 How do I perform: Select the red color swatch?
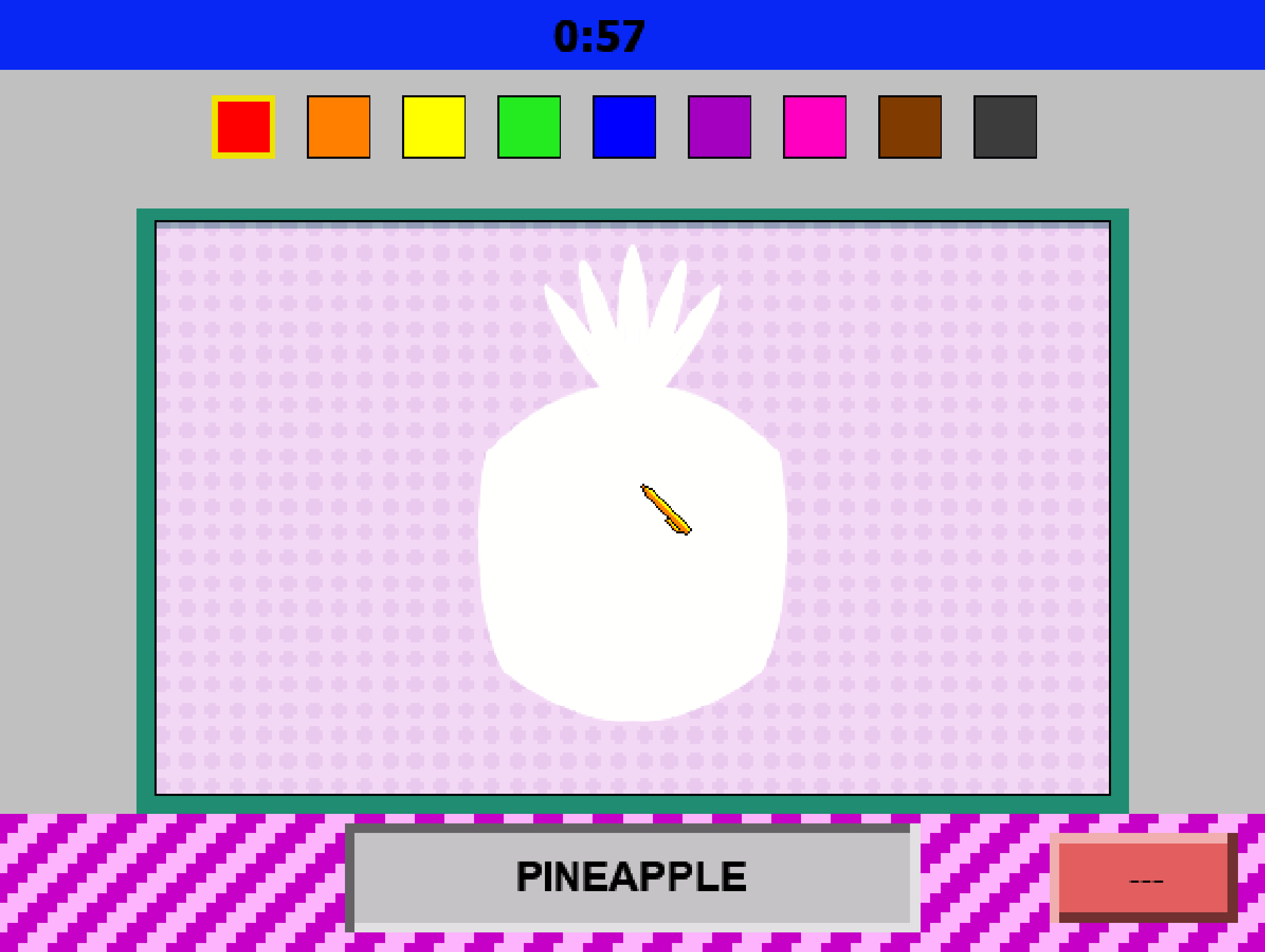(243, 126)
